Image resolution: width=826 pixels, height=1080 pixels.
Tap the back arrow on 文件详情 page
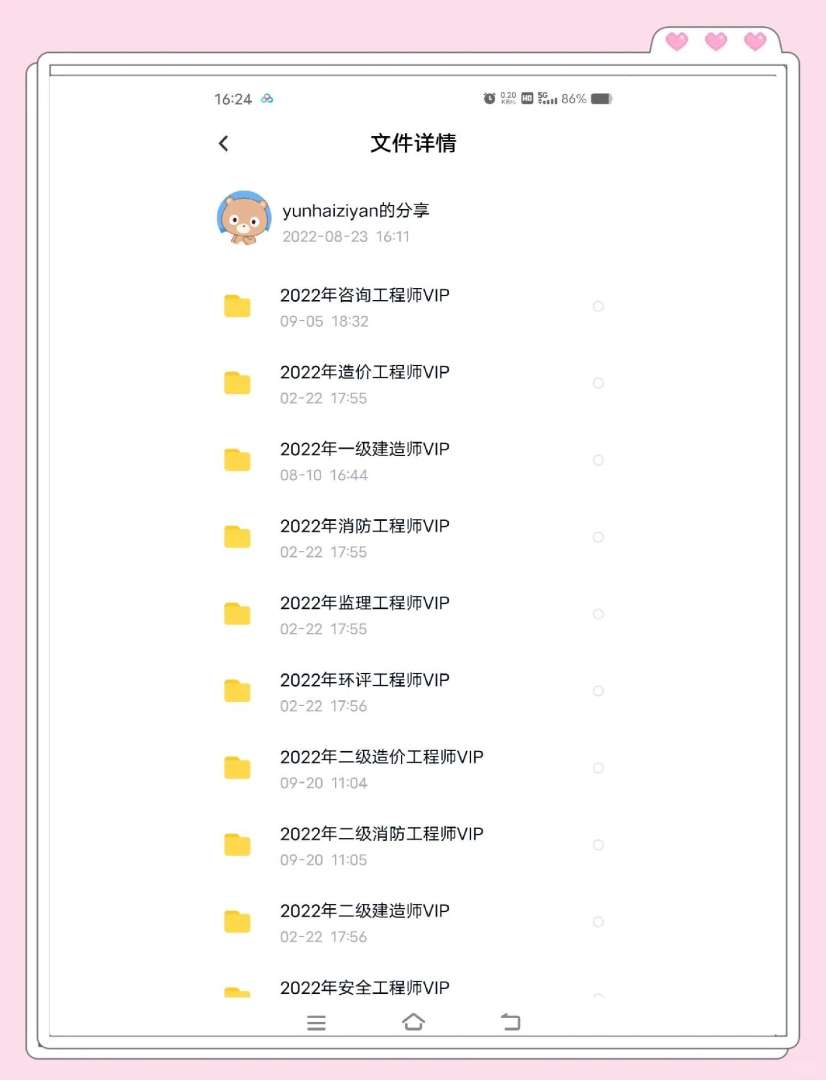[223, 143]
